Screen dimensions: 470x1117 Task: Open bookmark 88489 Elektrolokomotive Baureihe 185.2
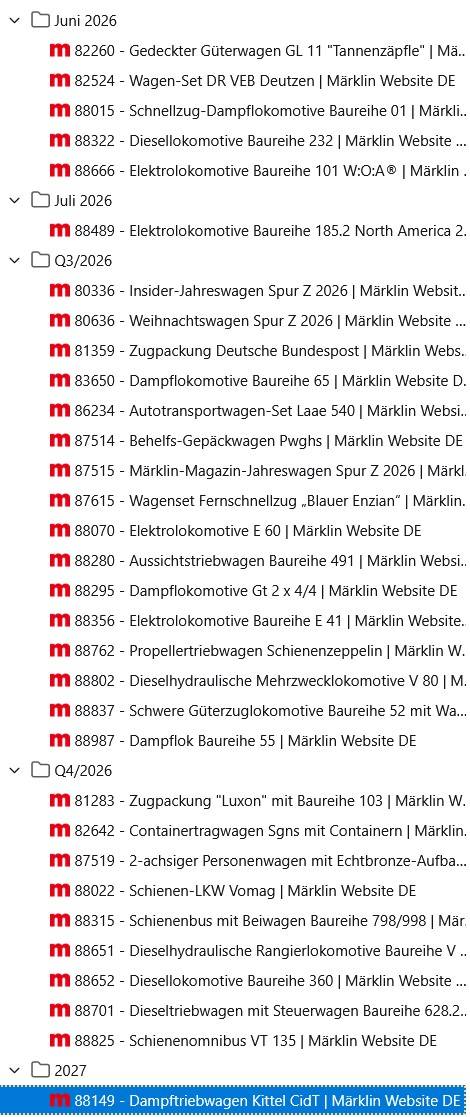[258, 230]
